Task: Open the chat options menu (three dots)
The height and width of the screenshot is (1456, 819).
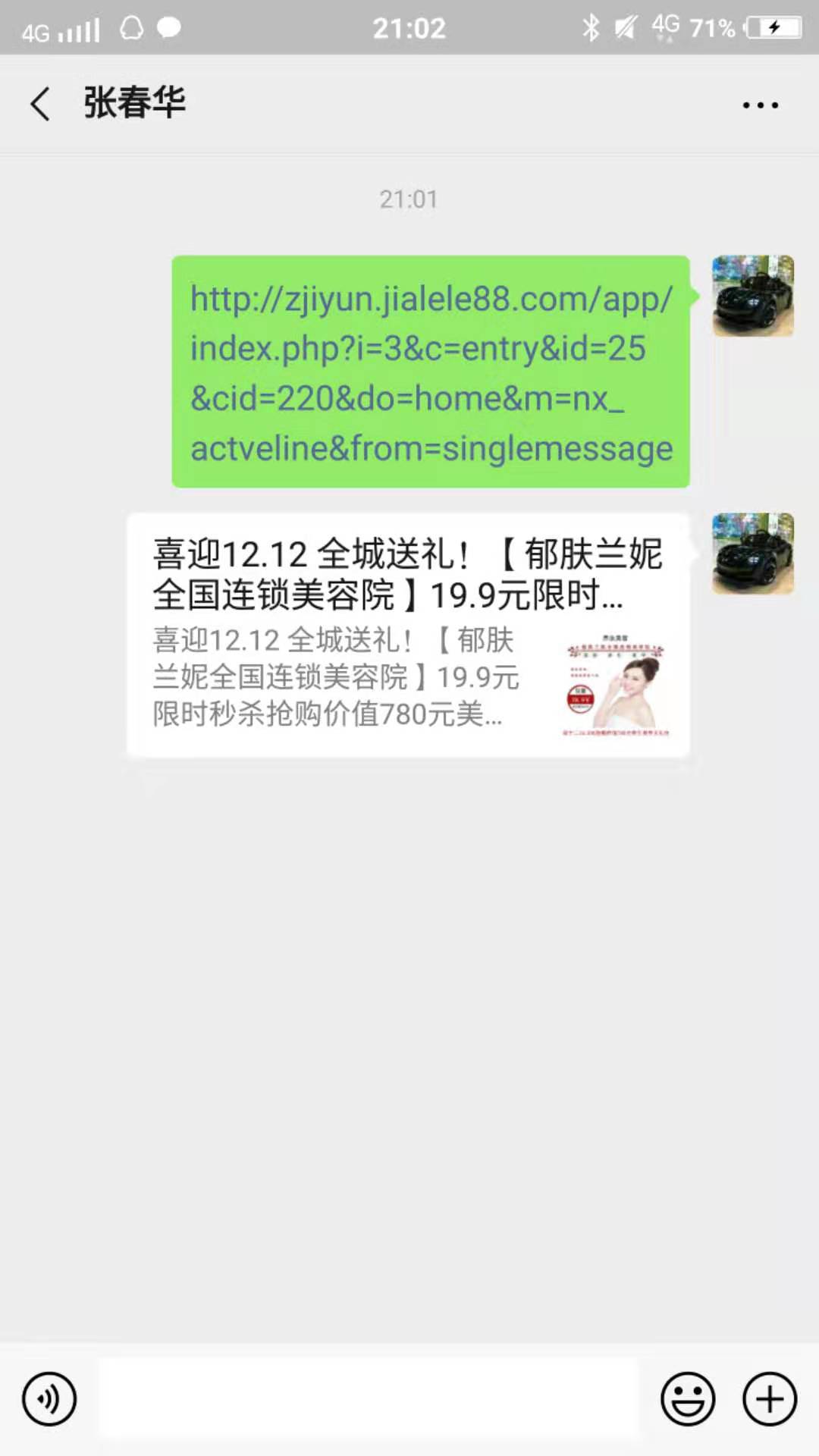Action: 760,105
